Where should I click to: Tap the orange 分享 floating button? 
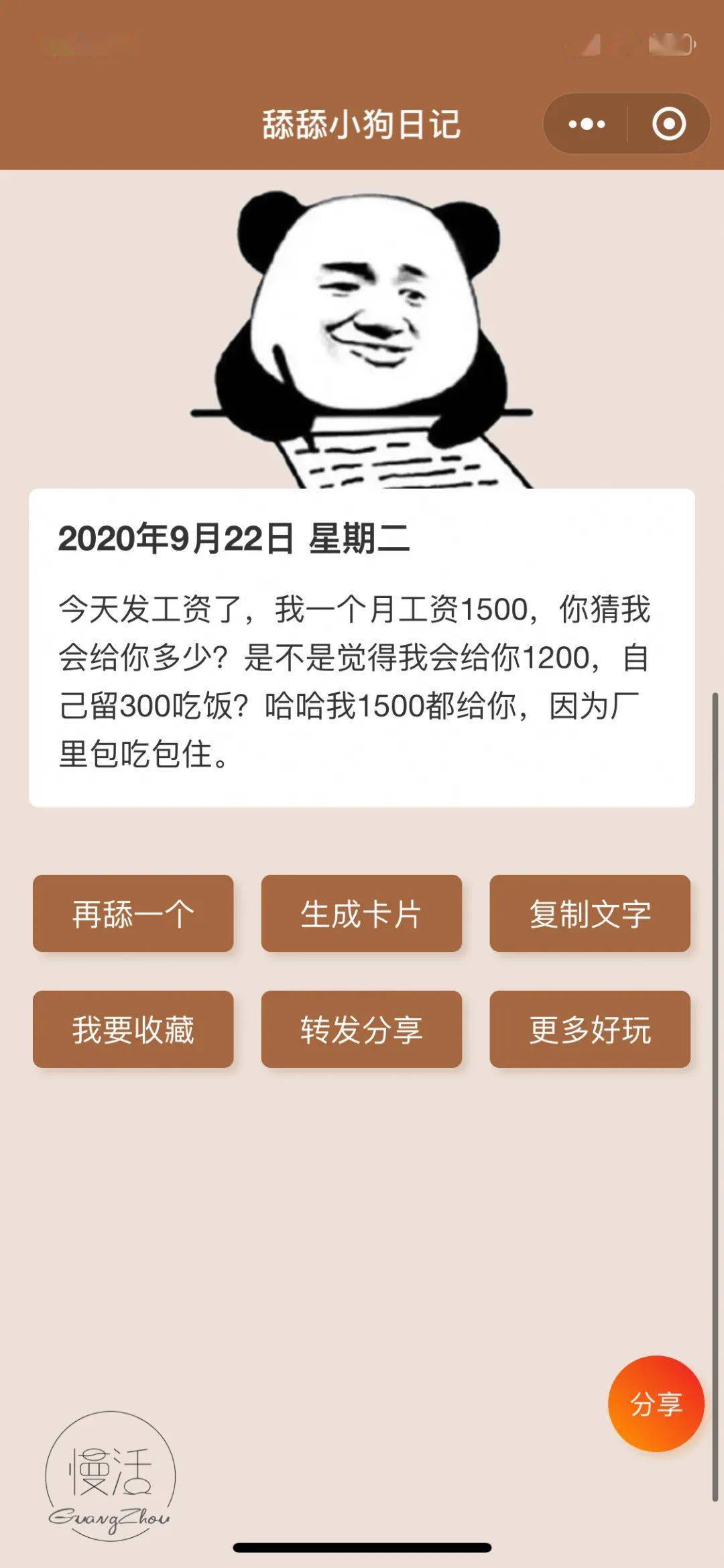point(656,1403)
